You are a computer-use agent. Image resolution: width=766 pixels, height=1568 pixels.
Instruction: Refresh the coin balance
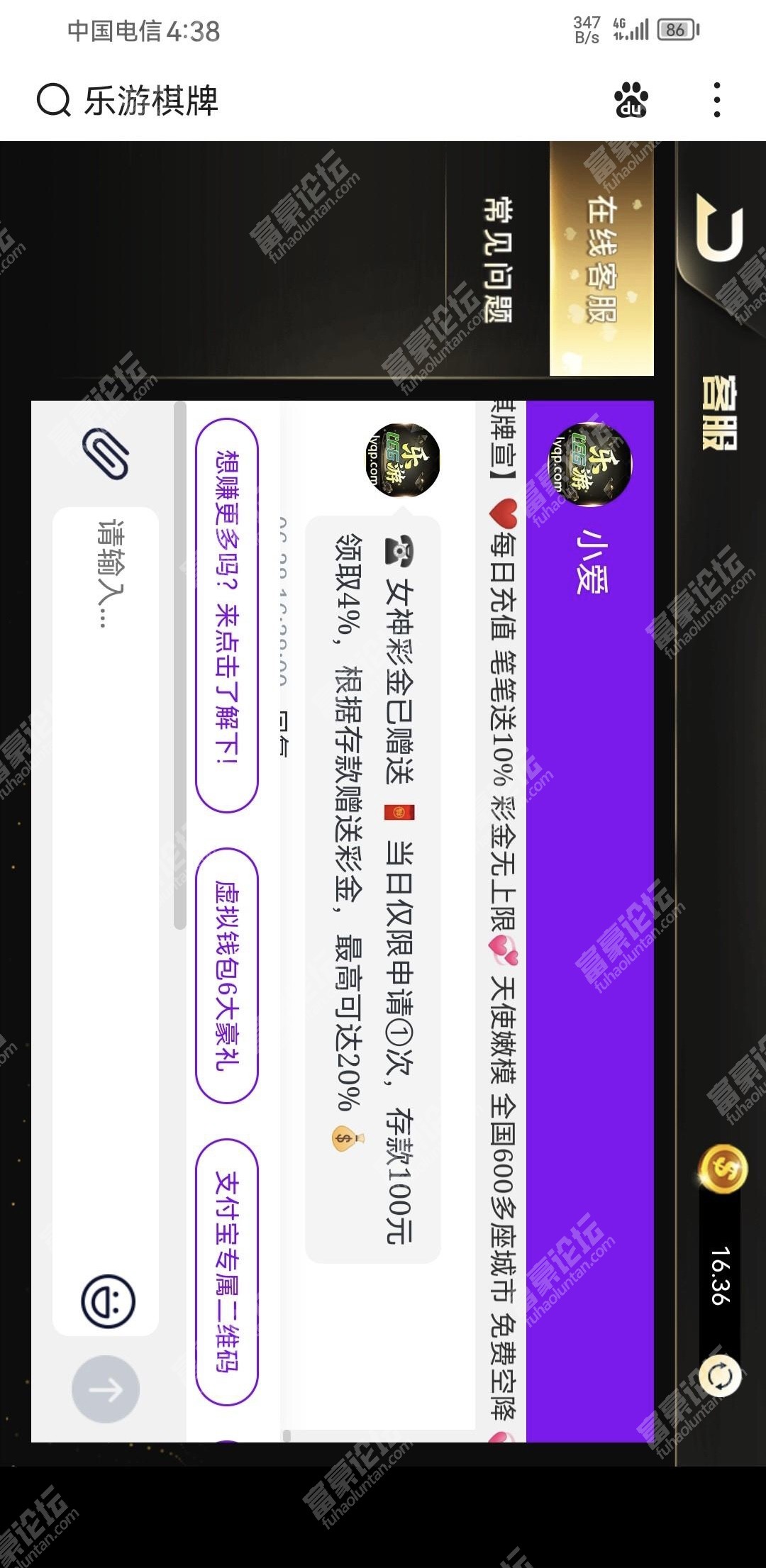pos(719,1377)
